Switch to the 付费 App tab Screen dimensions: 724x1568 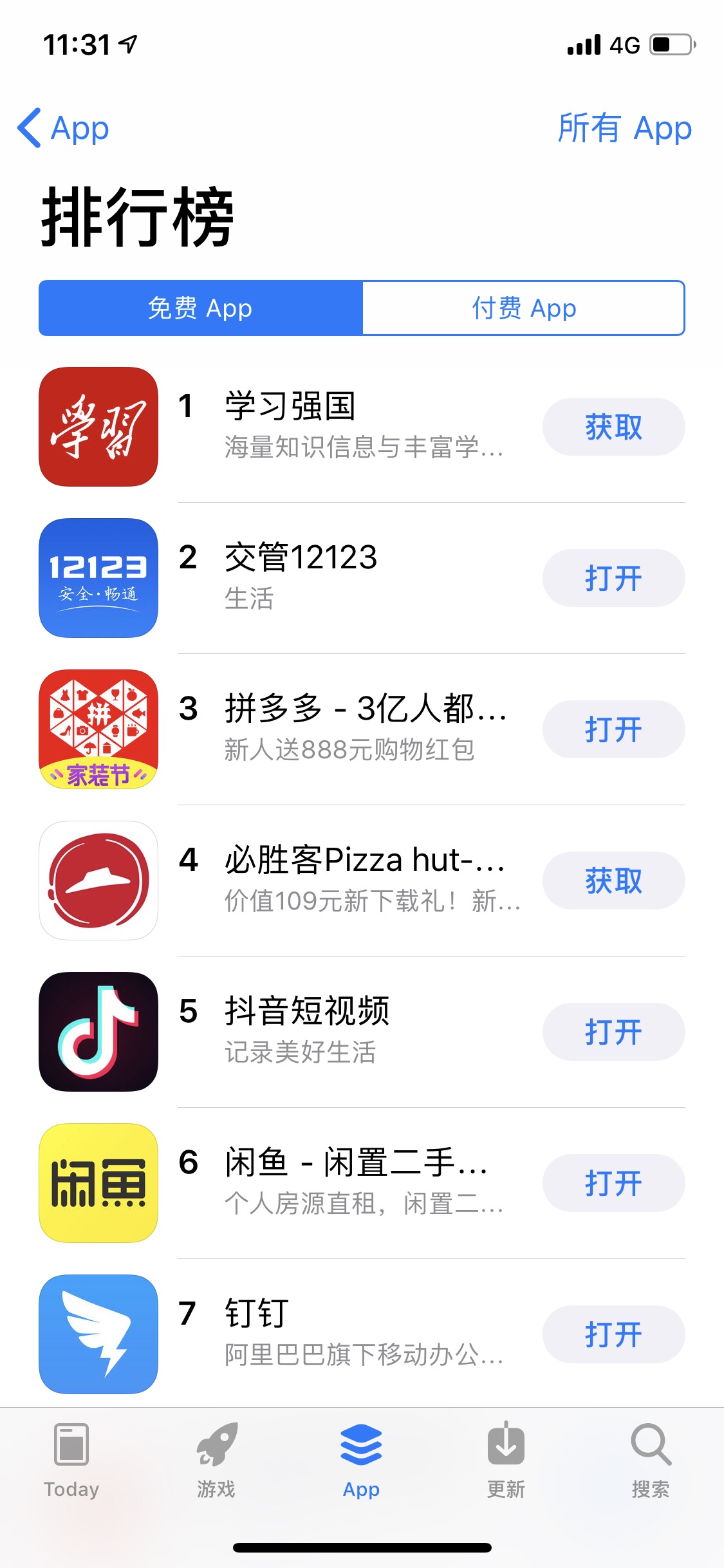(524, 308)
